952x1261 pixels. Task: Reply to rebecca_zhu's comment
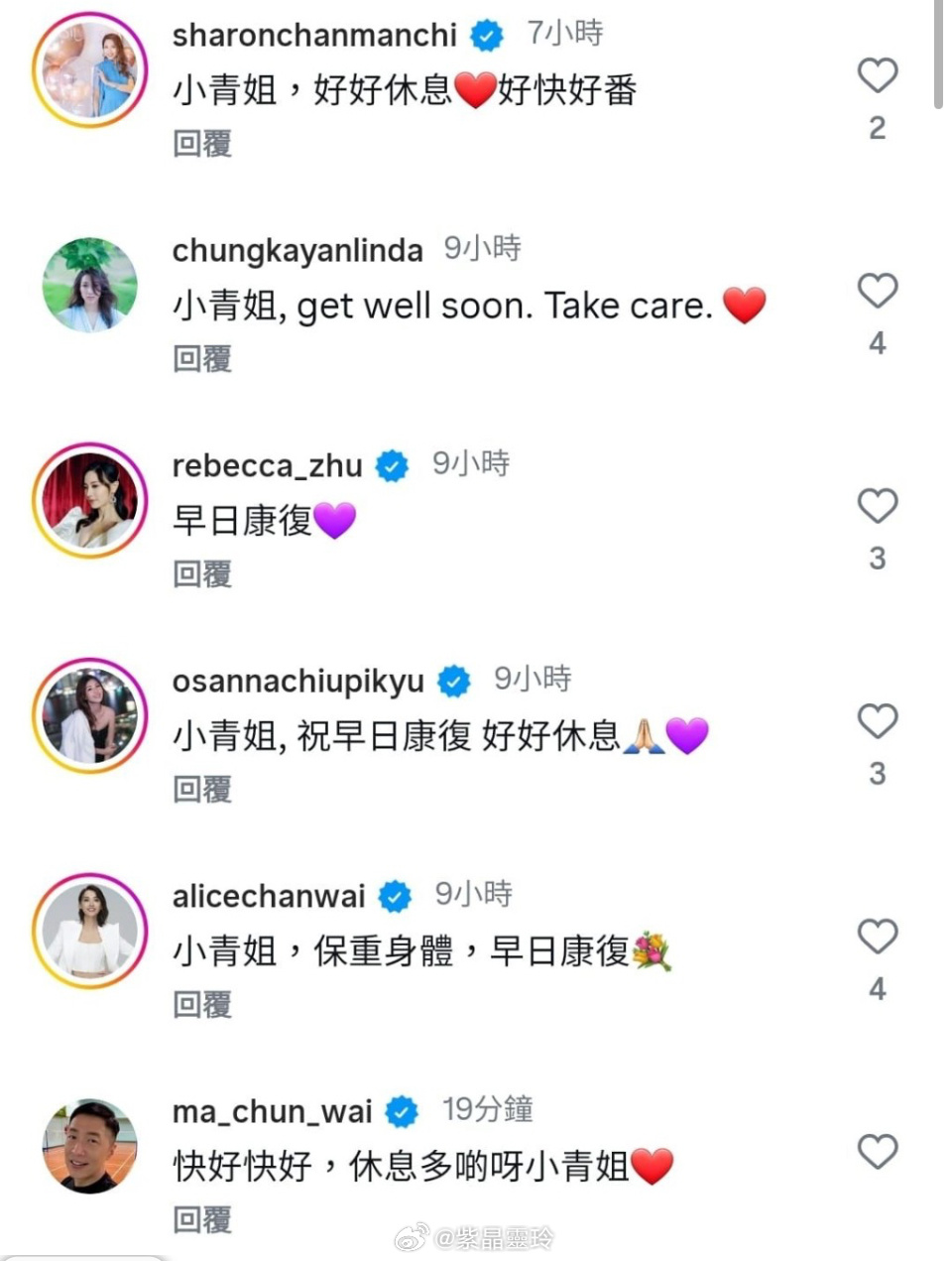coord(202,574)
